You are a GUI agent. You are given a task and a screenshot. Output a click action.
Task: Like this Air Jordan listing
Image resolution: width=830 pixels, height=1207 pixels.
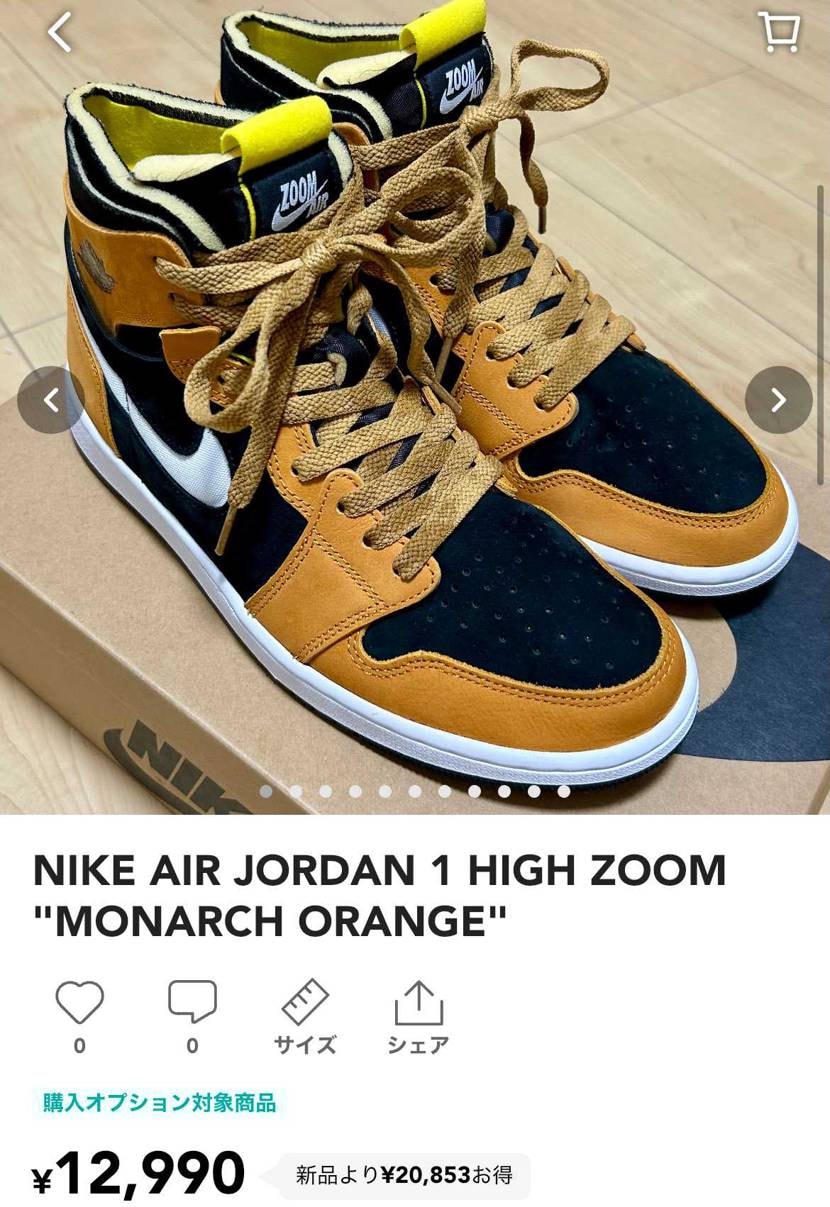pos(79,1002)
